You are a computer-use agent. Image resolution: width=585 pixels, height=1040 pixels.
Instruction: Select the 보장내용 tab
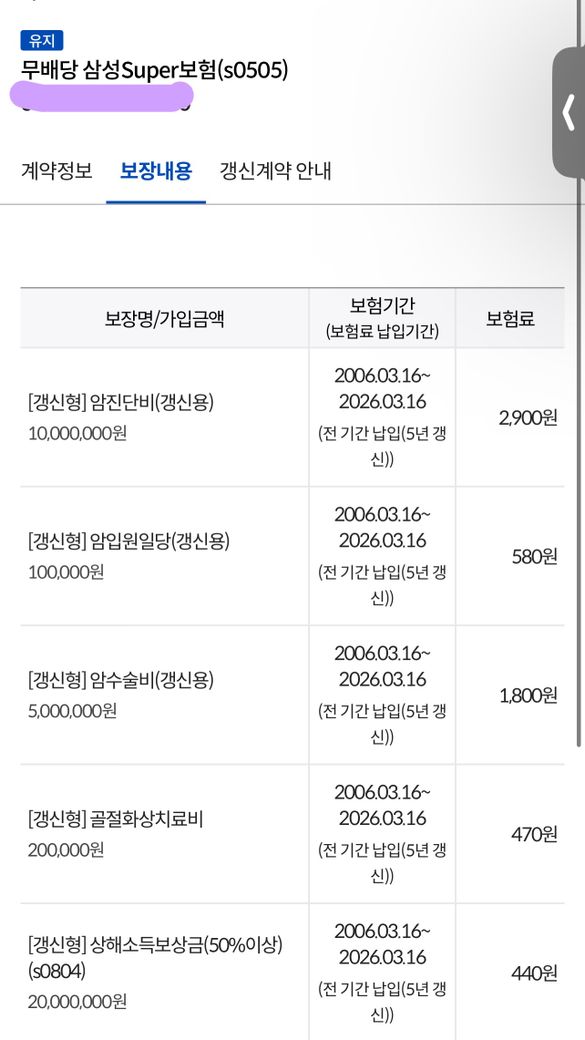tap(156, 172)
